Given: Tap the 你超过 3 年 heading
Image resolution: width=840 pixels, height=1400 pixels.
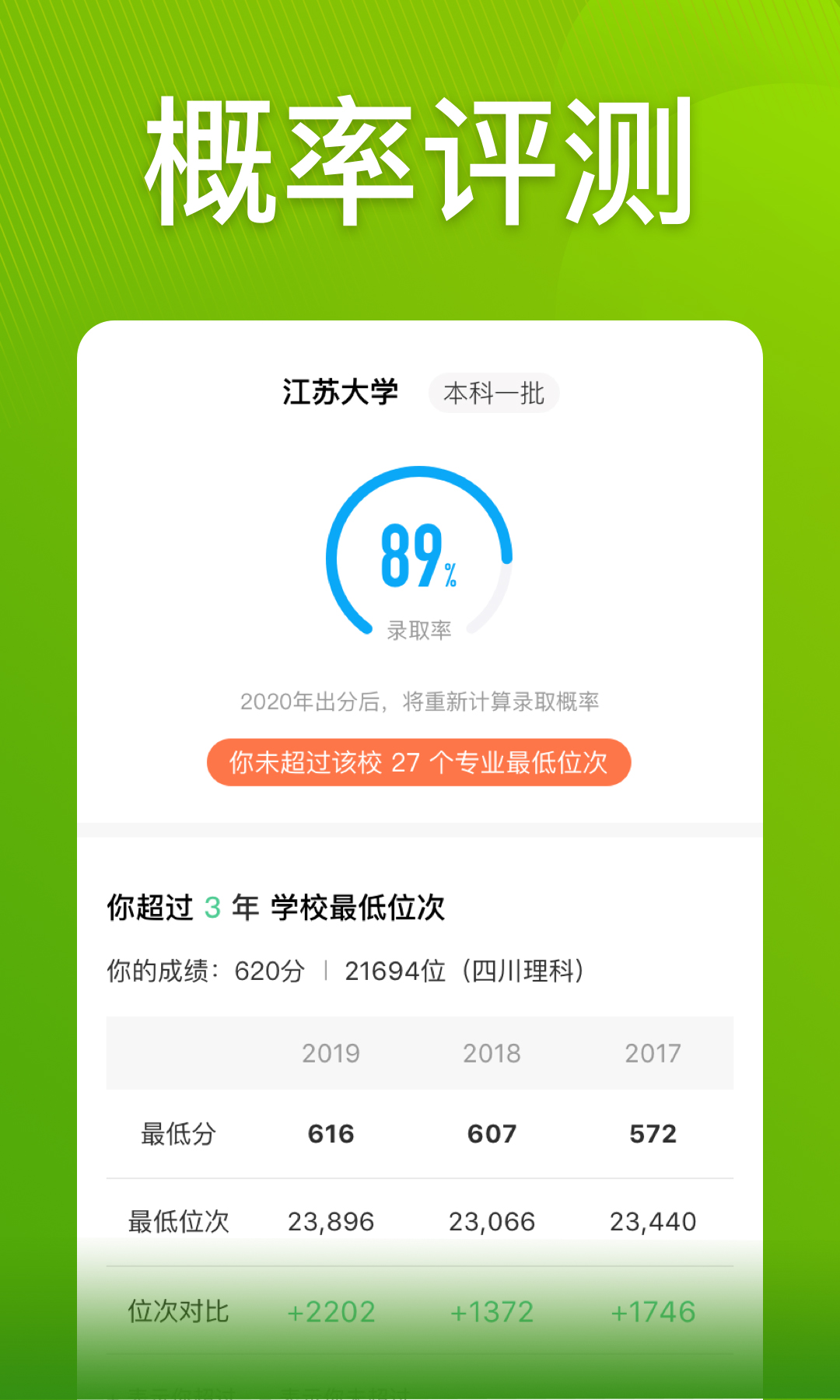Looking at the screenshot, I should pyautogui.click(x=276, y=906).
